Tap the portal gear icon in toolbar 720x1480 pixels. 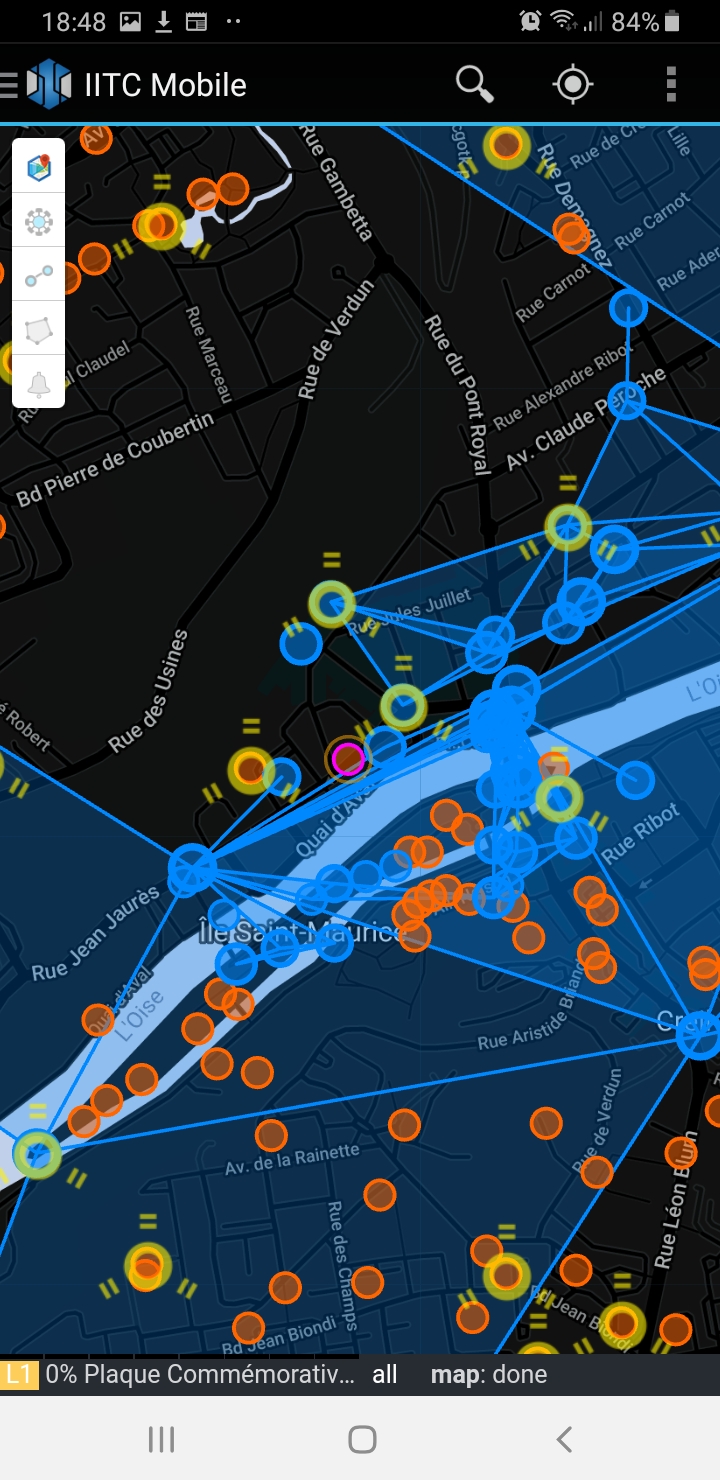[x=39, y=221]
